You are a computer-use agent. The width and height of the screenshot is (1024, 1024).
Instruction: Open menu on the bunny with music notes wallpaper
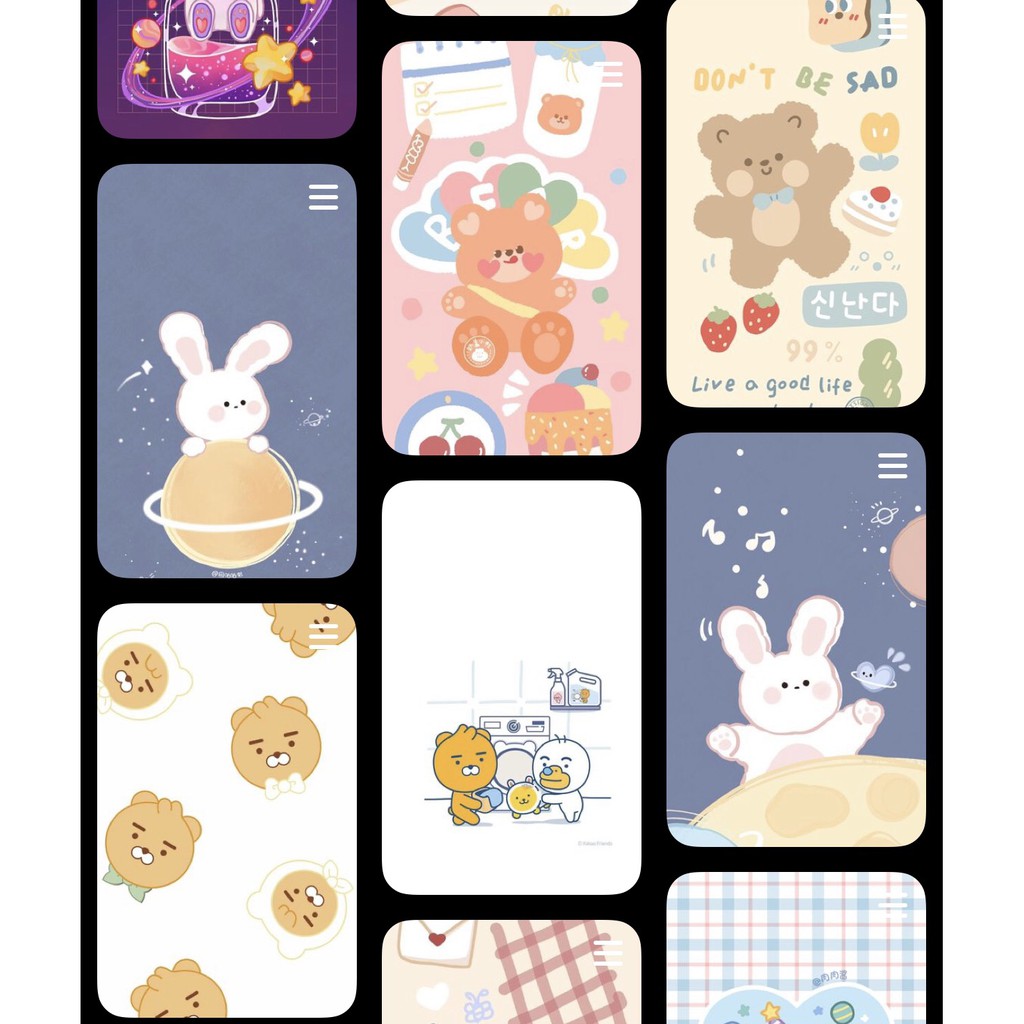pyautogui.click(x=892, y=465)
